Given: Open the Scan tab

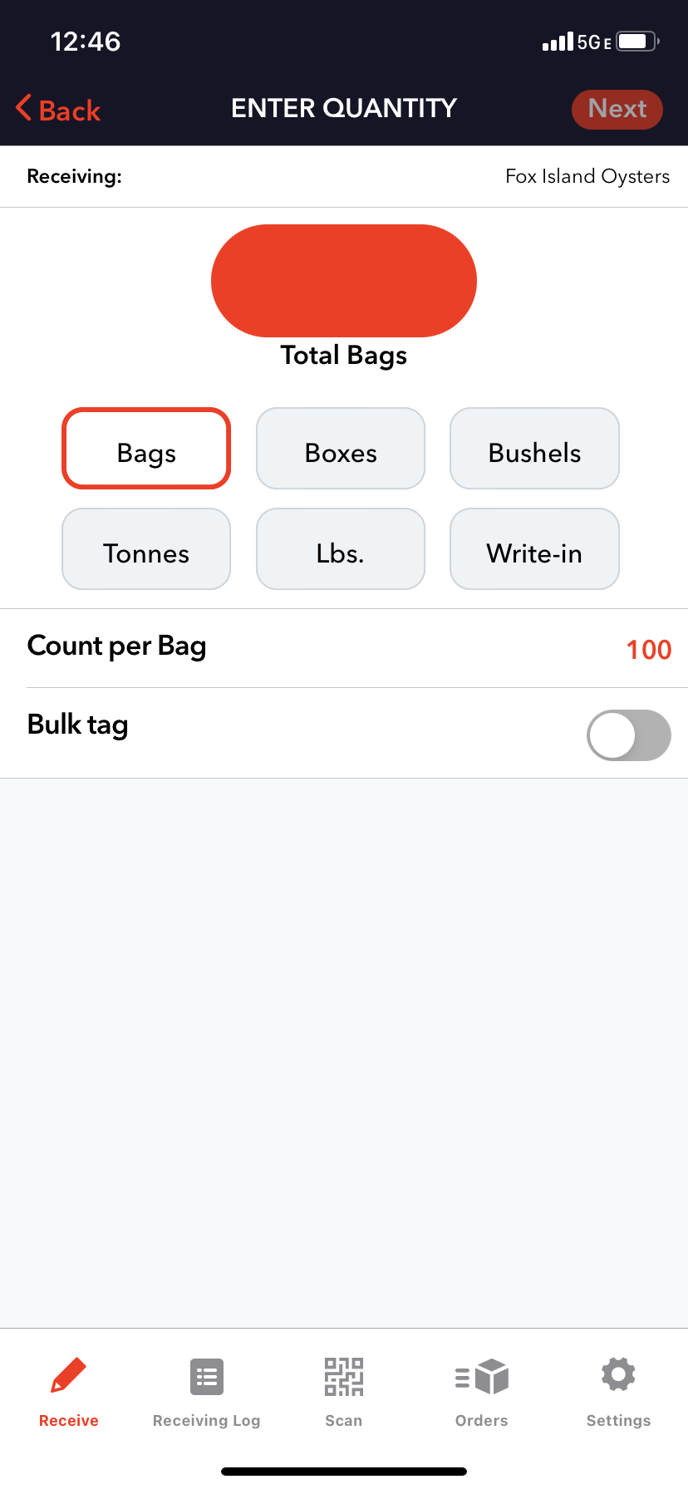Looking at the screenshot, I should (x=344, y=1392).
